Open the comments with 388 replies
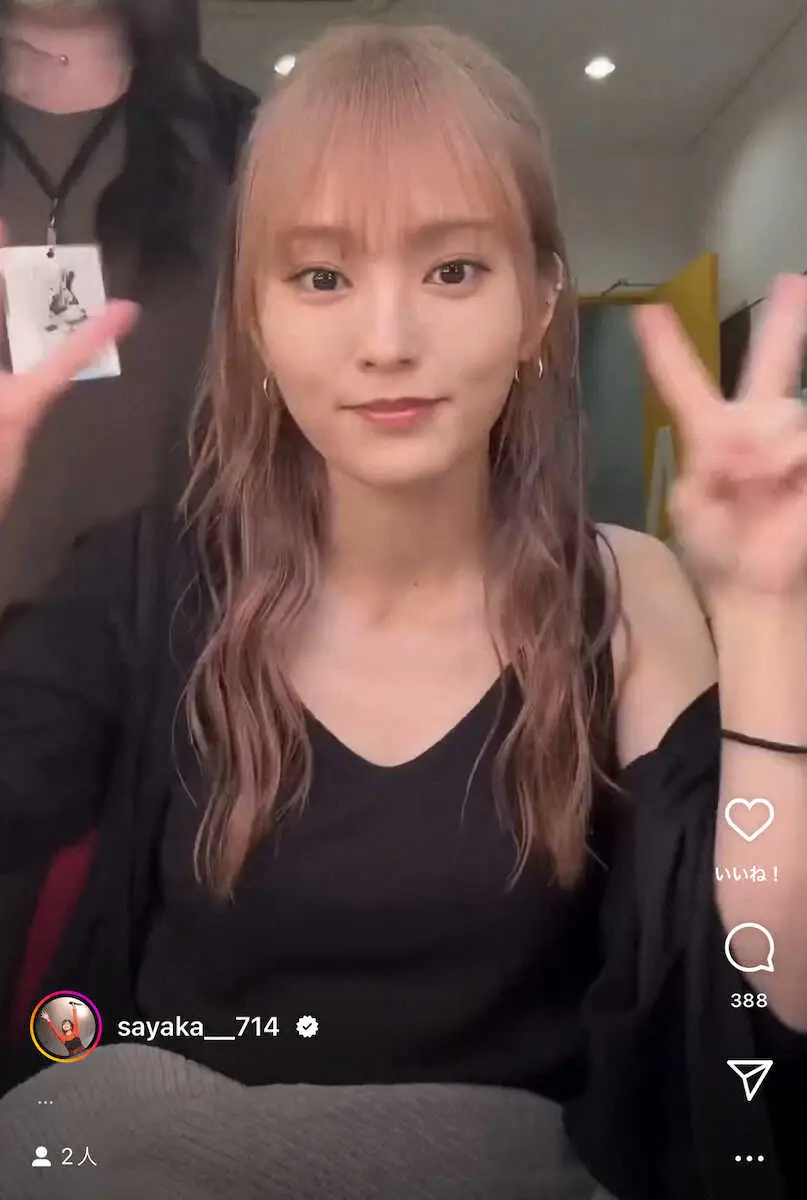807x1200 pixels. 749,948
